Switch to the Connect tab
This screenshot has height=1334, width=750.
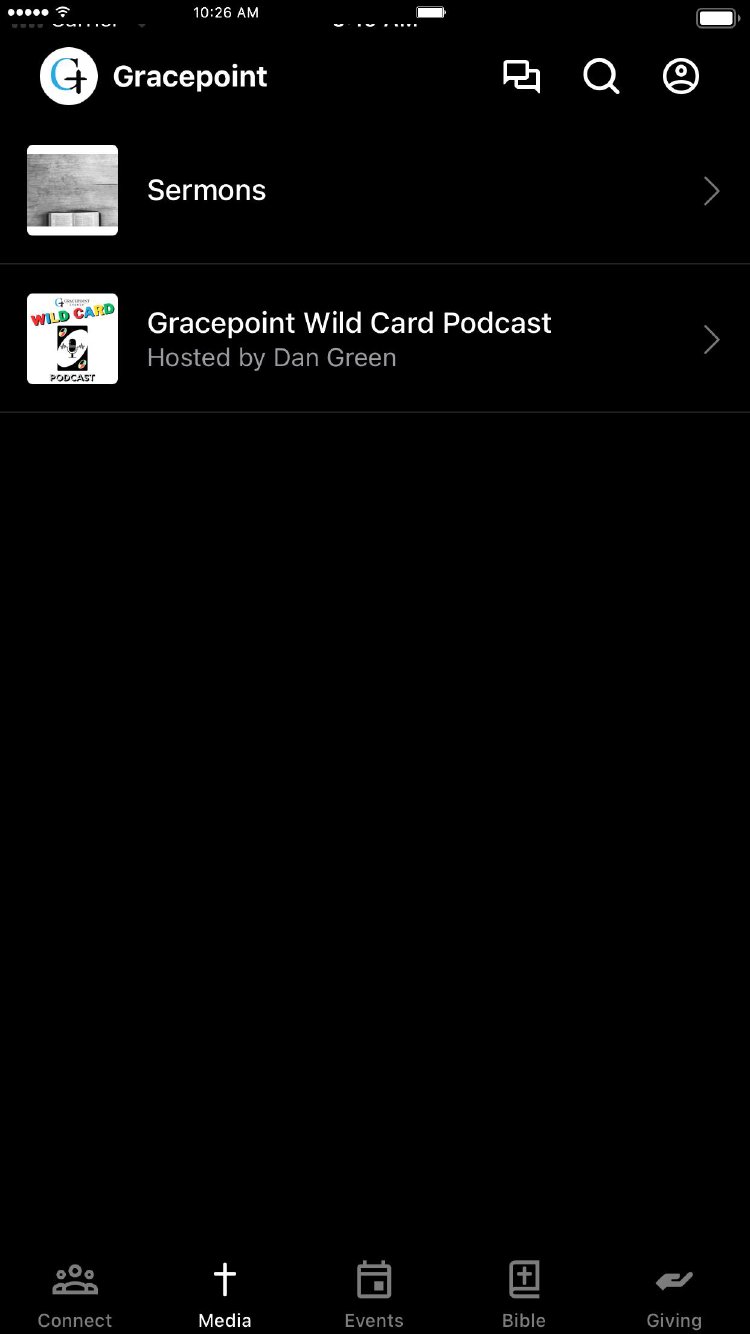pyautogui.click(x=75, y=1294)
